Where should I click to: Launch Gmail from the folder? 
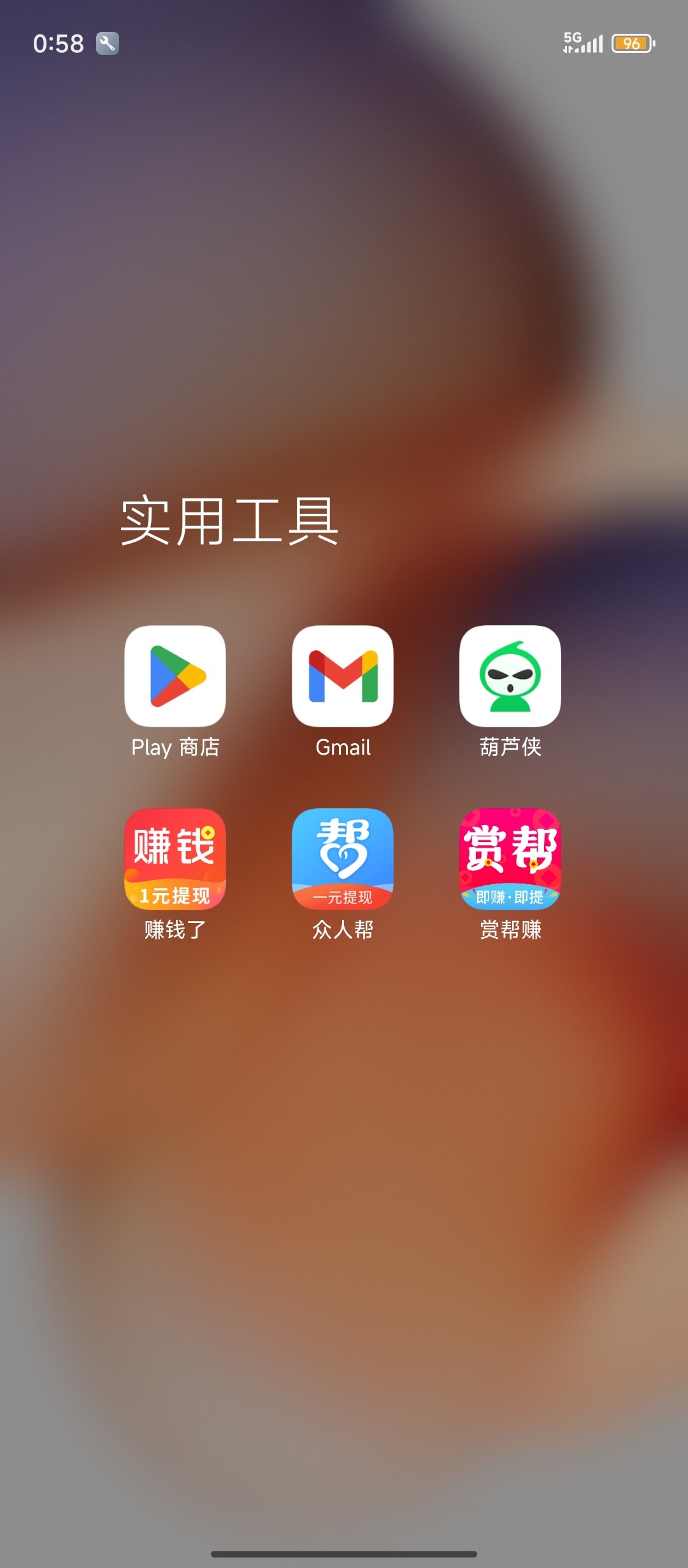pyautogui.click(x=342, y=678)
